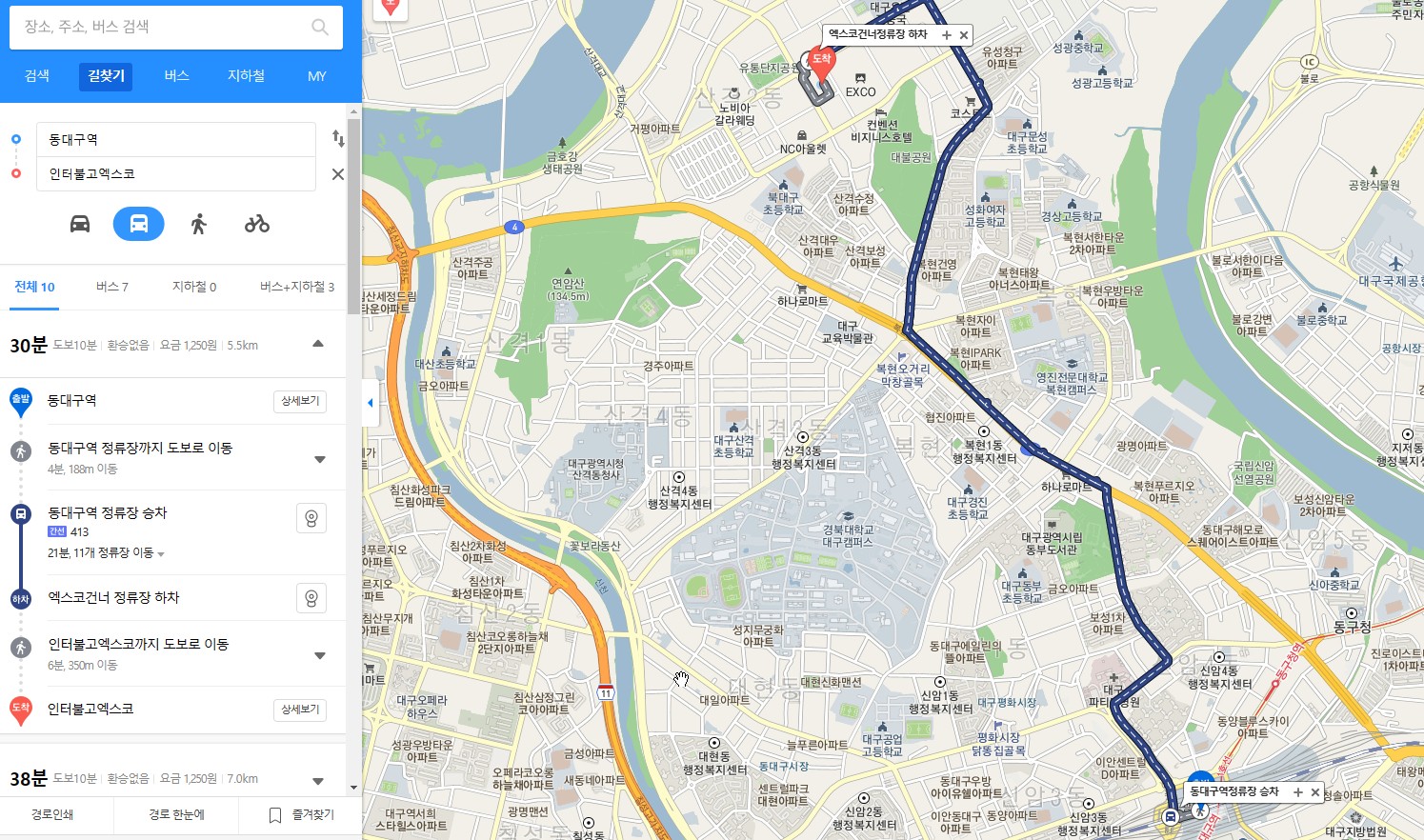This screenshot has width=1424, height=840.
Task: Expand walking steps to 동대구역 정류장
Action: tap(320, 459)
